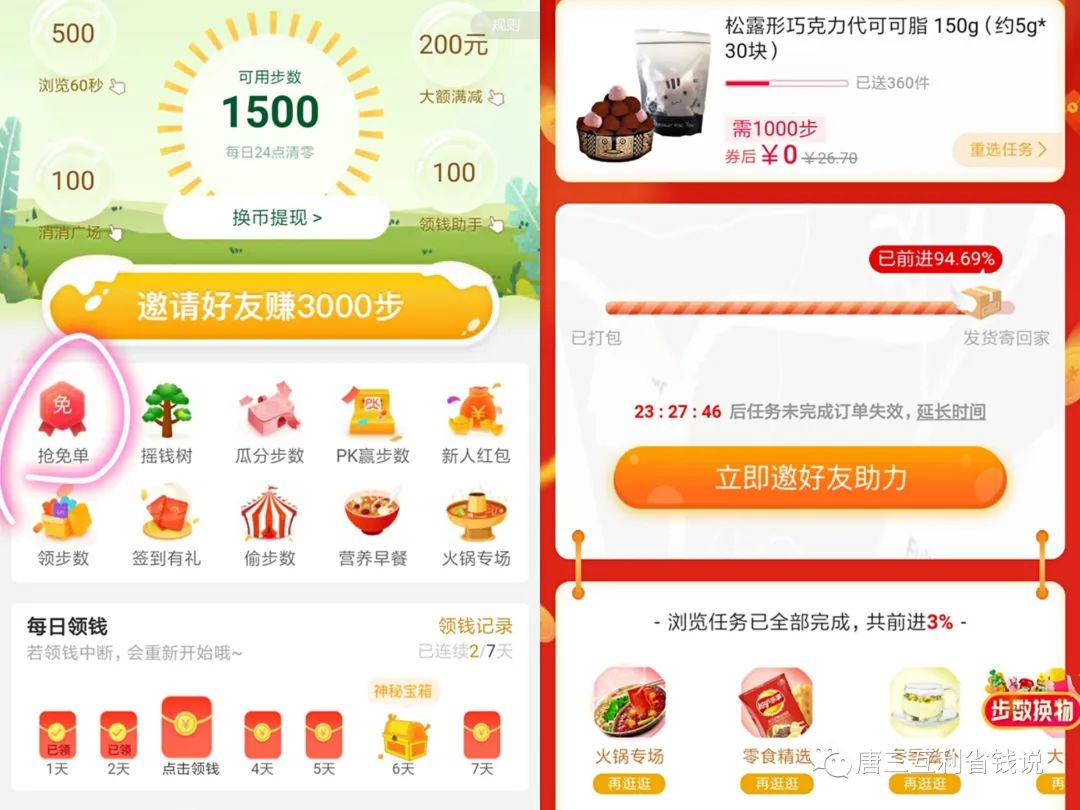
Task: Browse 零食精选 again via 再逛逛
Action: click(x=776, y=784)
